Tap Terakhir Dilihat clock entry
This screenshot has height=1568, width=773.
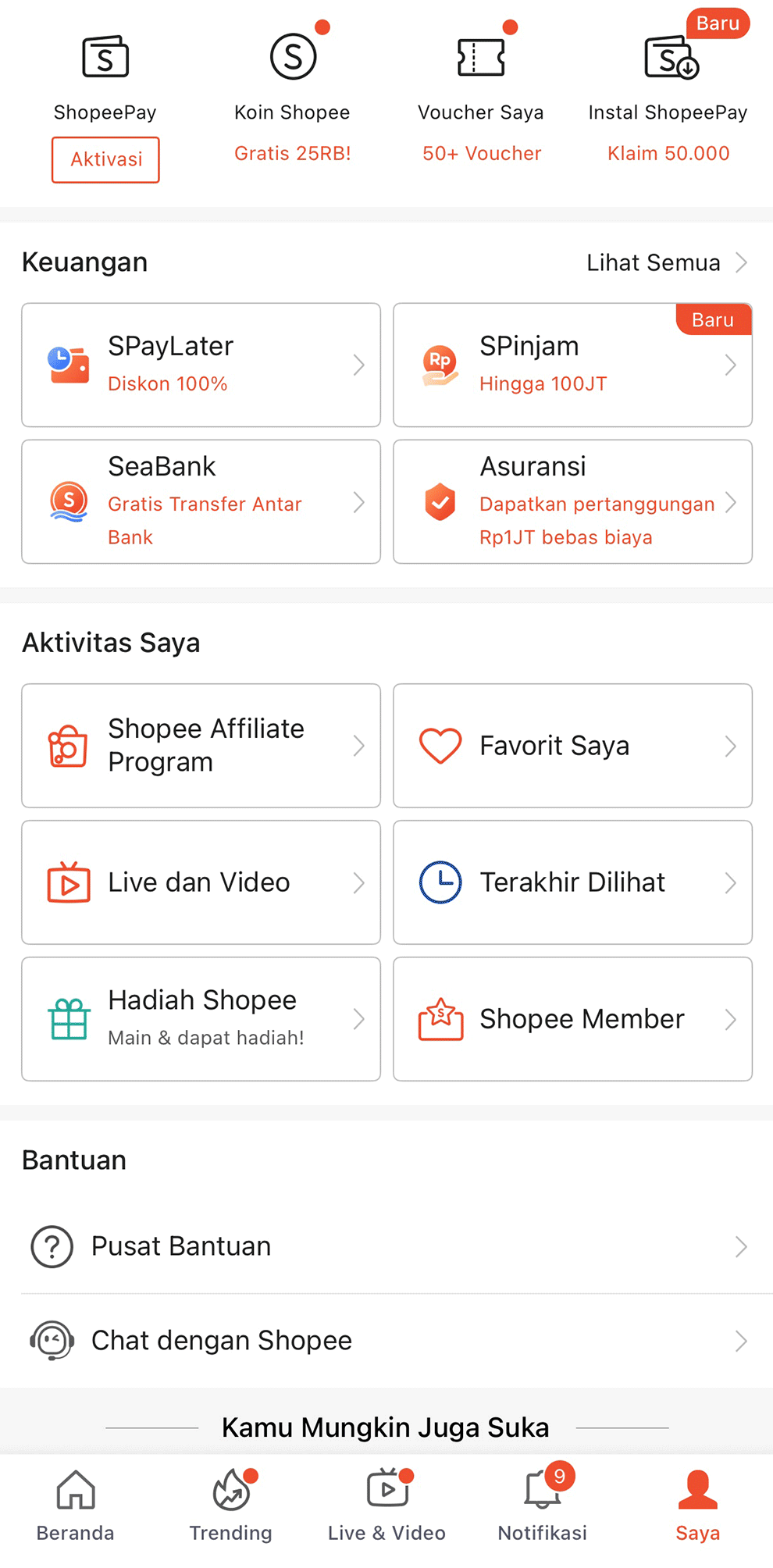572,882
